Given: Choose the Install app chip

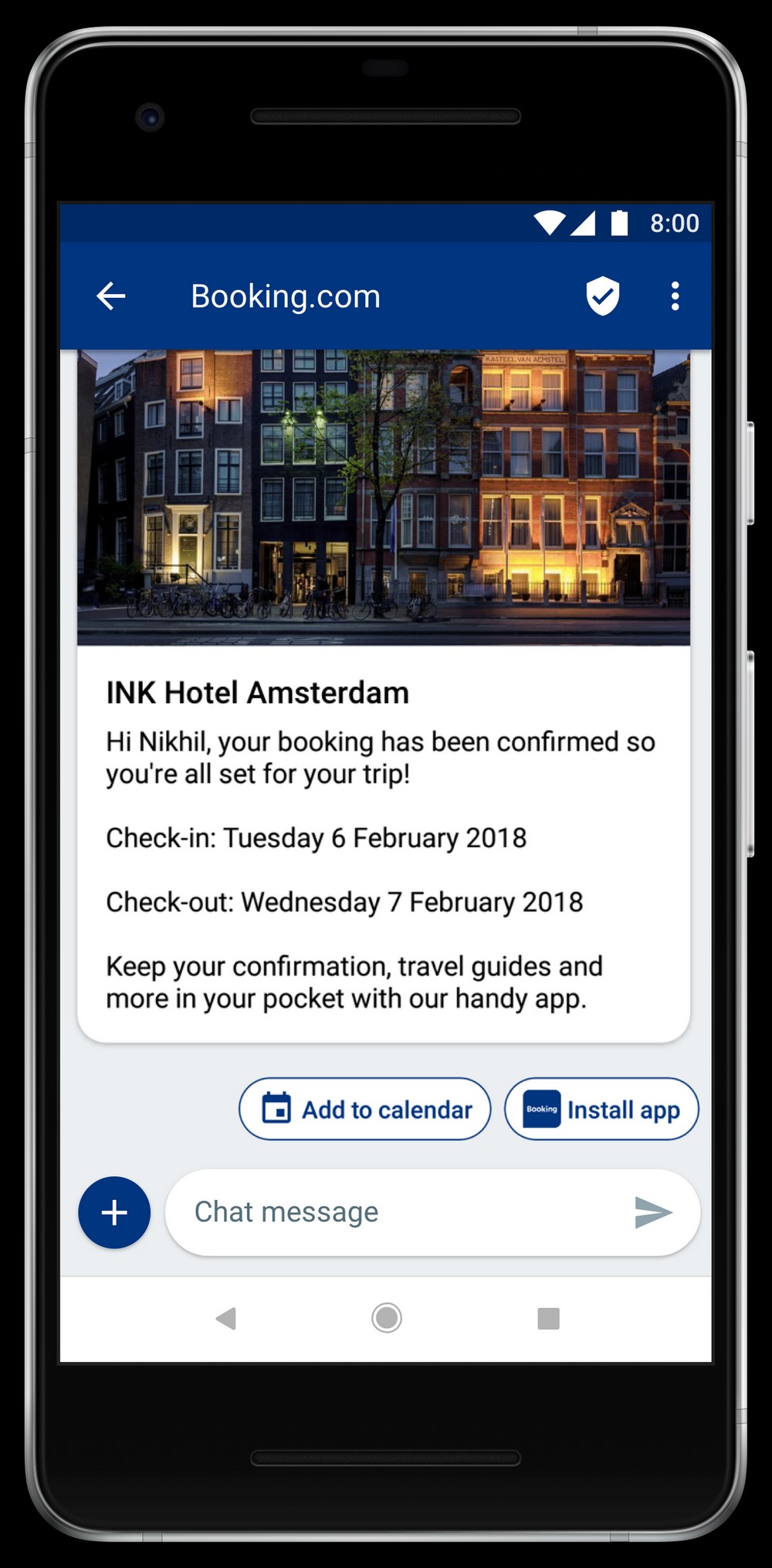Looking at the screenshot, I should pos(601,1109).
